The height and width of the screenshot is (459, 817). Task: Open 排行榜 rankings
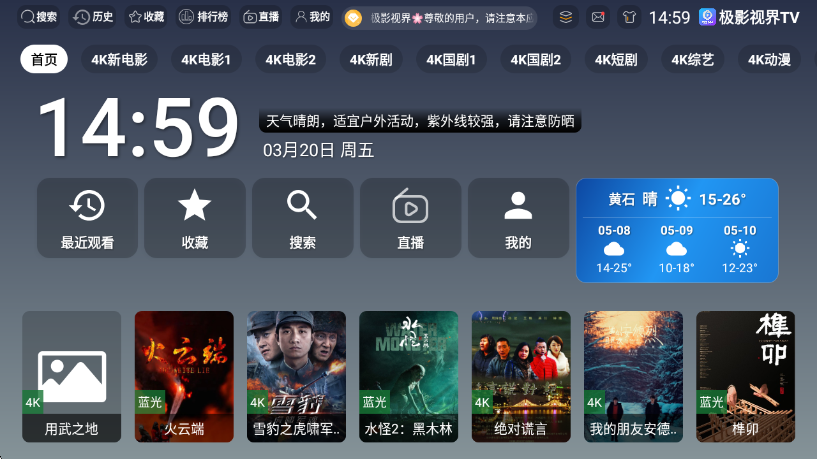click(x=203, y=17)
